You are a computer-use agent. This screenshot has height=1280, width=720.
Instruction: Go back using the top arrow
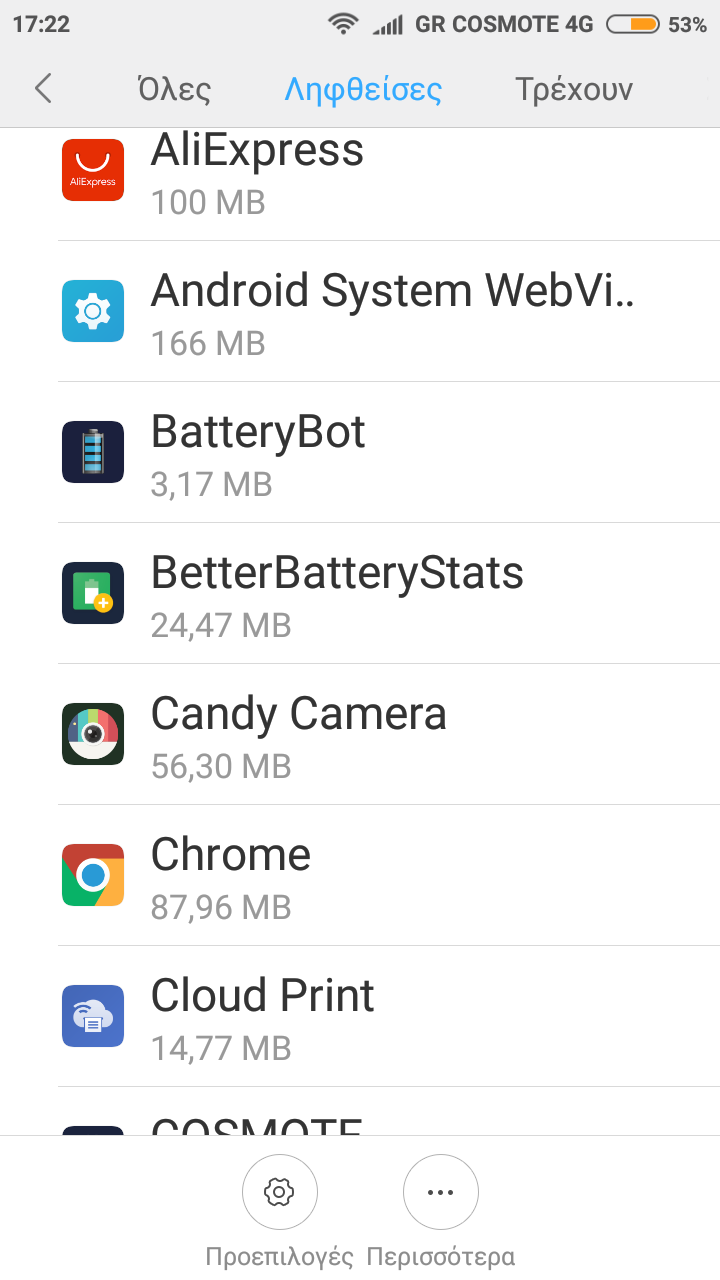pos(43,89)
